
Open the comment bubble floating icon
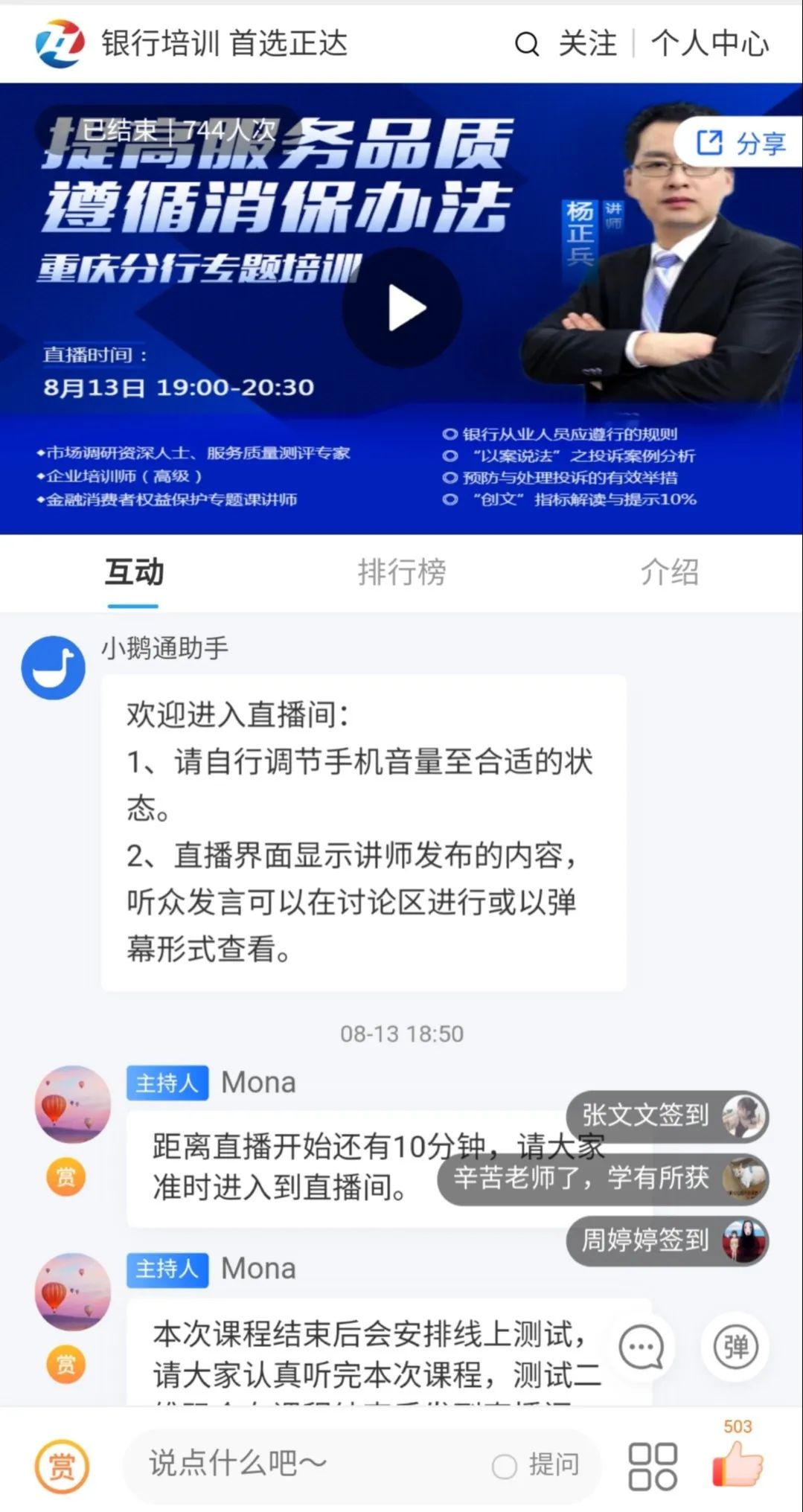(x=642, y=1347)
